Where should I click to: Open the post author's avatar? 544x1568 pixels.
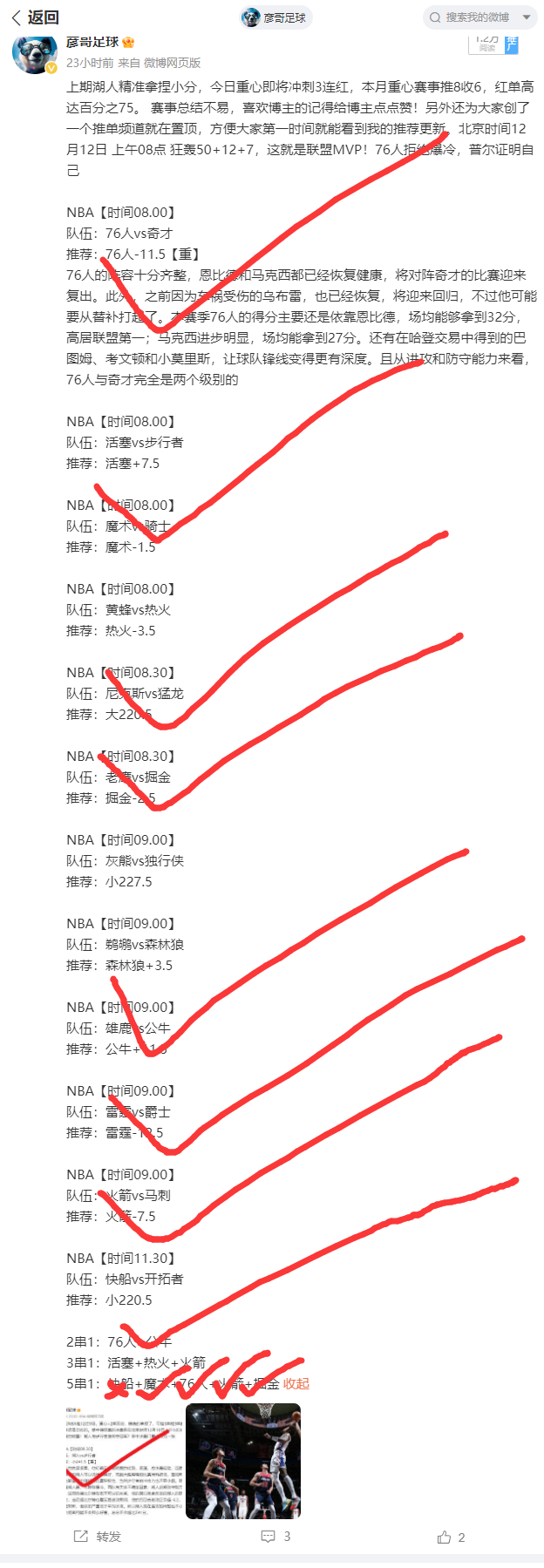(x=35, y=55)
